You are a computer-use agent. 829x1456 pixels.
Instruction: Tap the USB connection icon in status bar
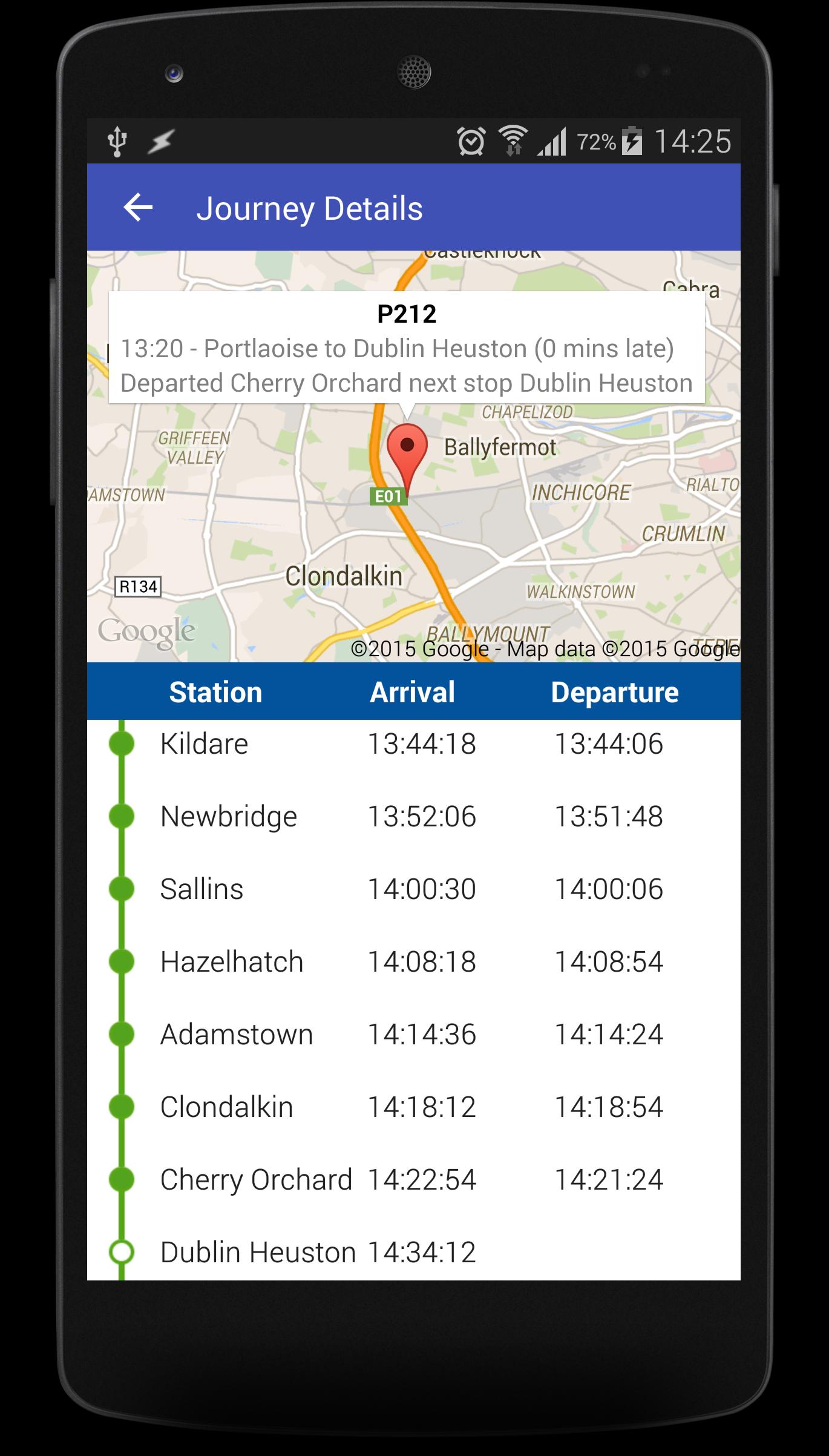[117, 140]
